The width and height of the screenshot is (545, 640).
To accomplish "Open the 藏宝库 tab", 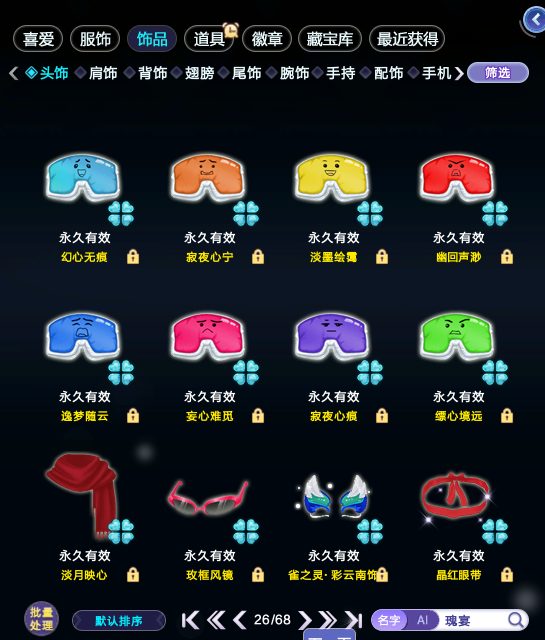I will (329, 39).
